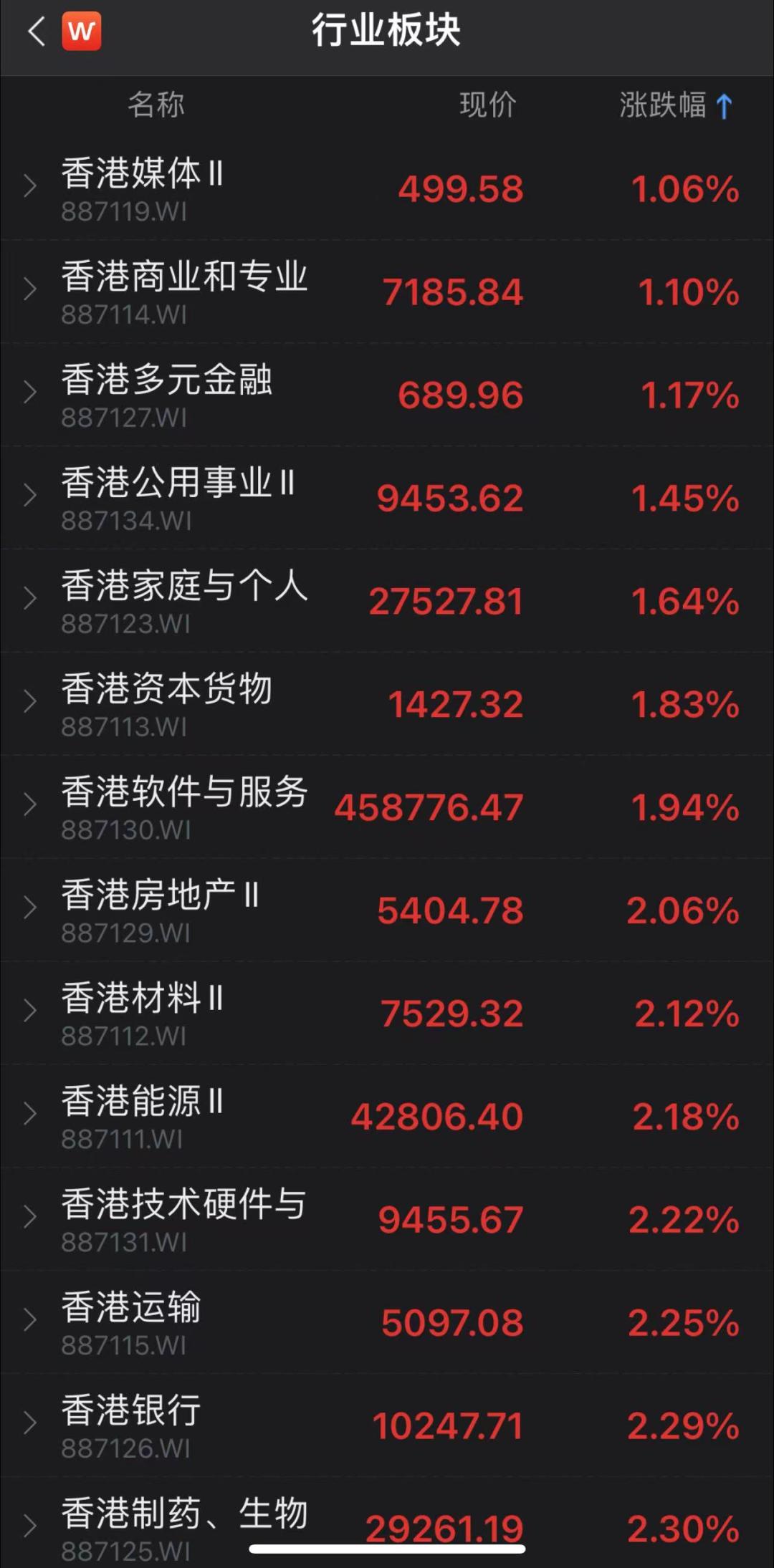View 香港软件与服务 sector
774x1568 pixels.
[x=387, y=808]
